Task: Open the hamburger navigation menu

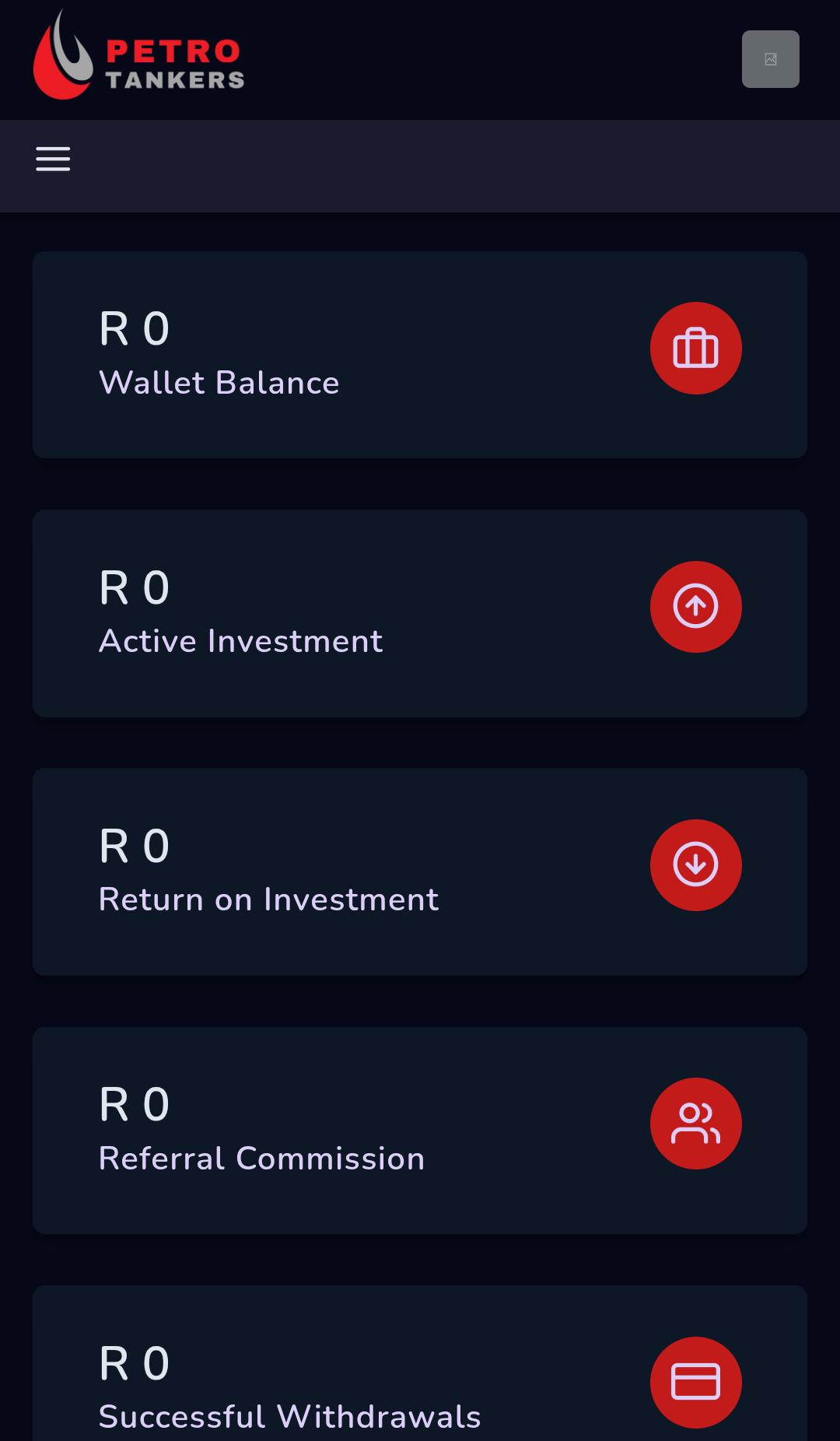Action: [x=53, y=158]
